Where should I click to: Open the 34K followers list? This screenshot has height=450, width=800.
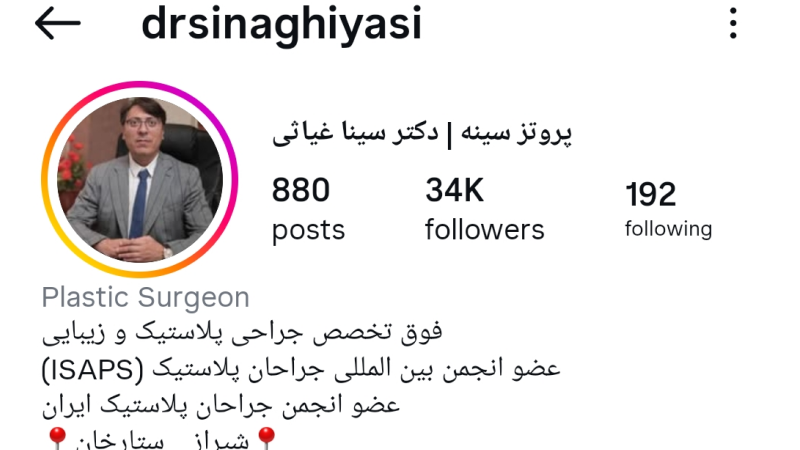pos(484,209)
